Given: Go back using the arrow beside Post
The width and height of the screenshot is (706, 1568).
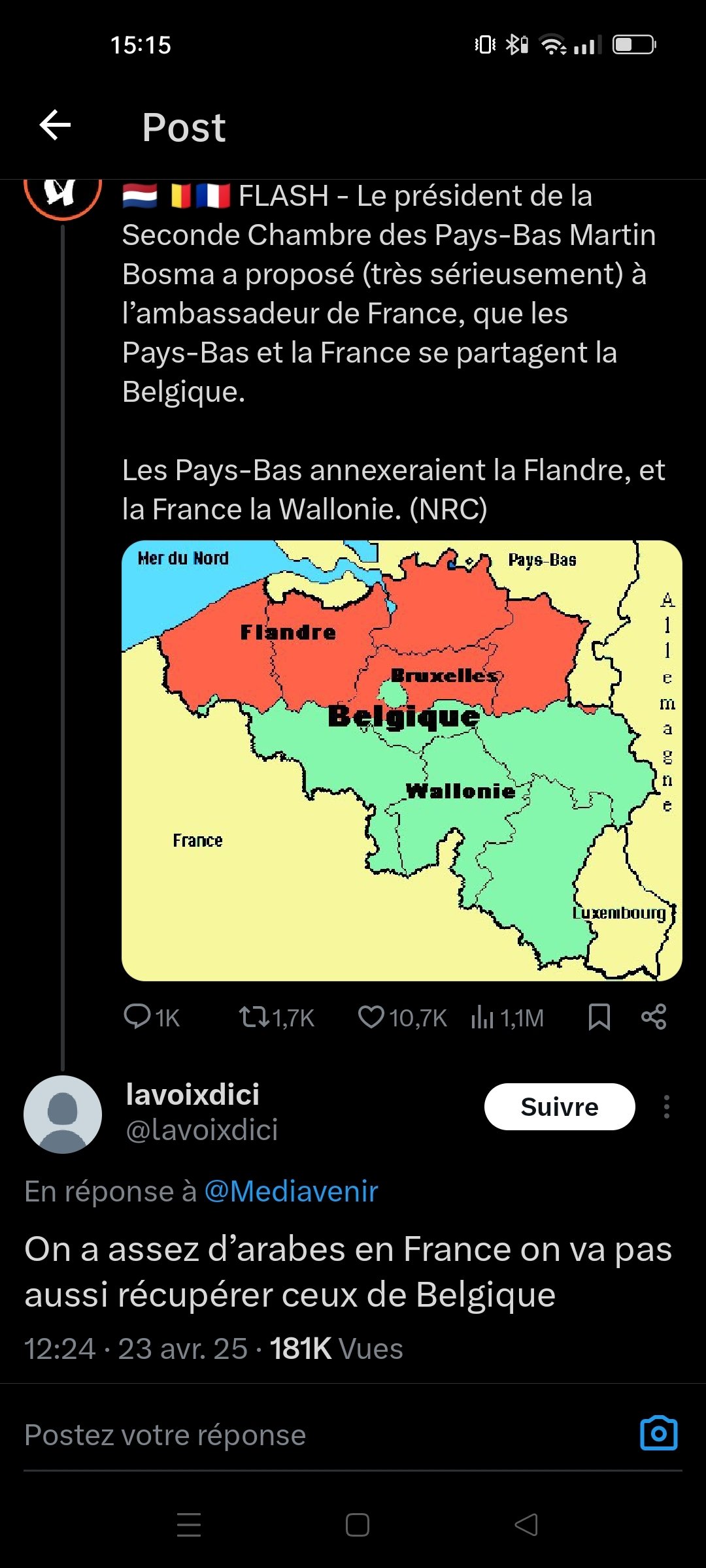Looking at the screenshot, I should tap(55, 125).
